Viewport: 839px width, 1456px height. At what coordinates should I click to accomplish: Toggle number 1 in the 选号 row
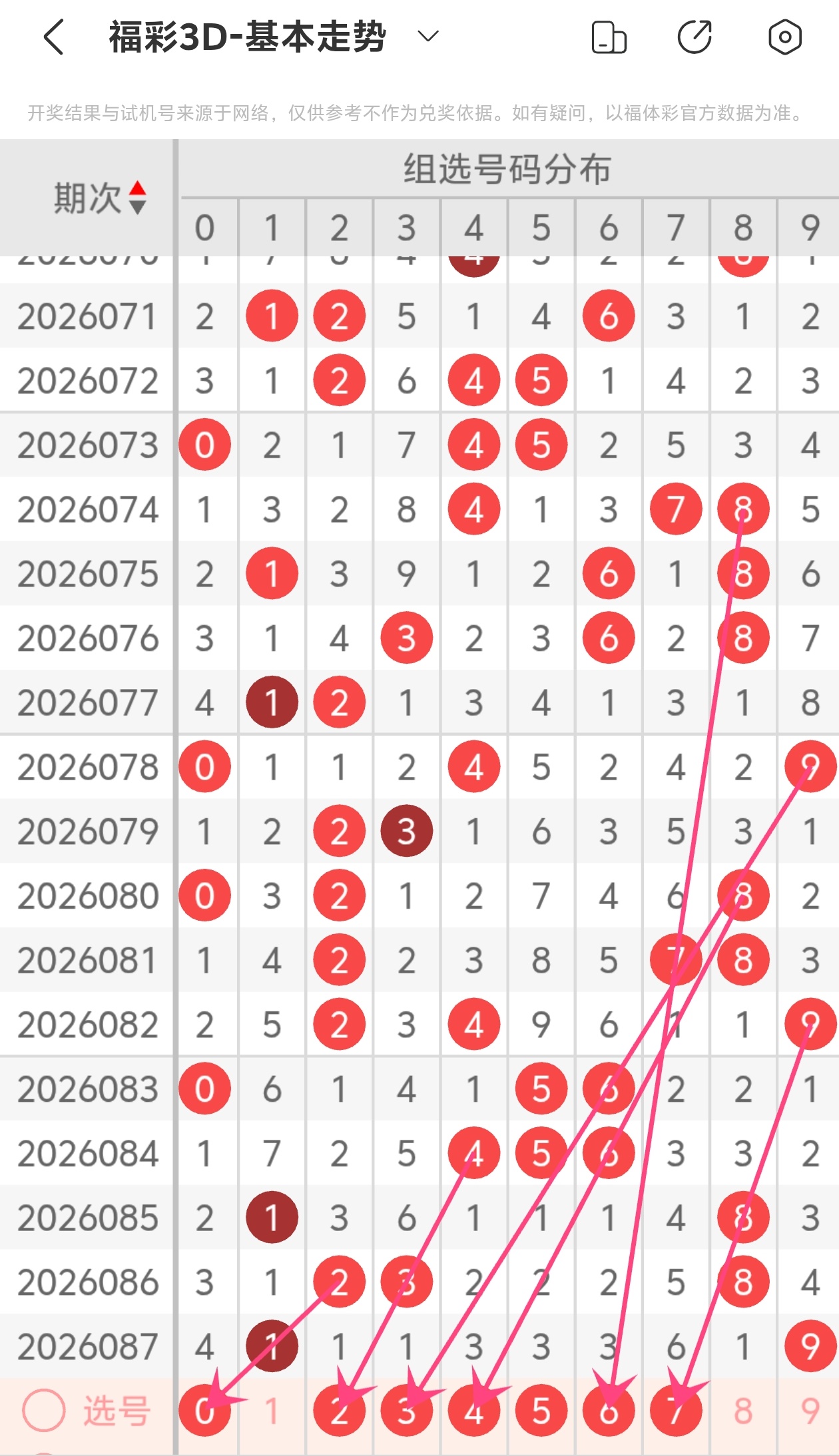pos(272,1411)
